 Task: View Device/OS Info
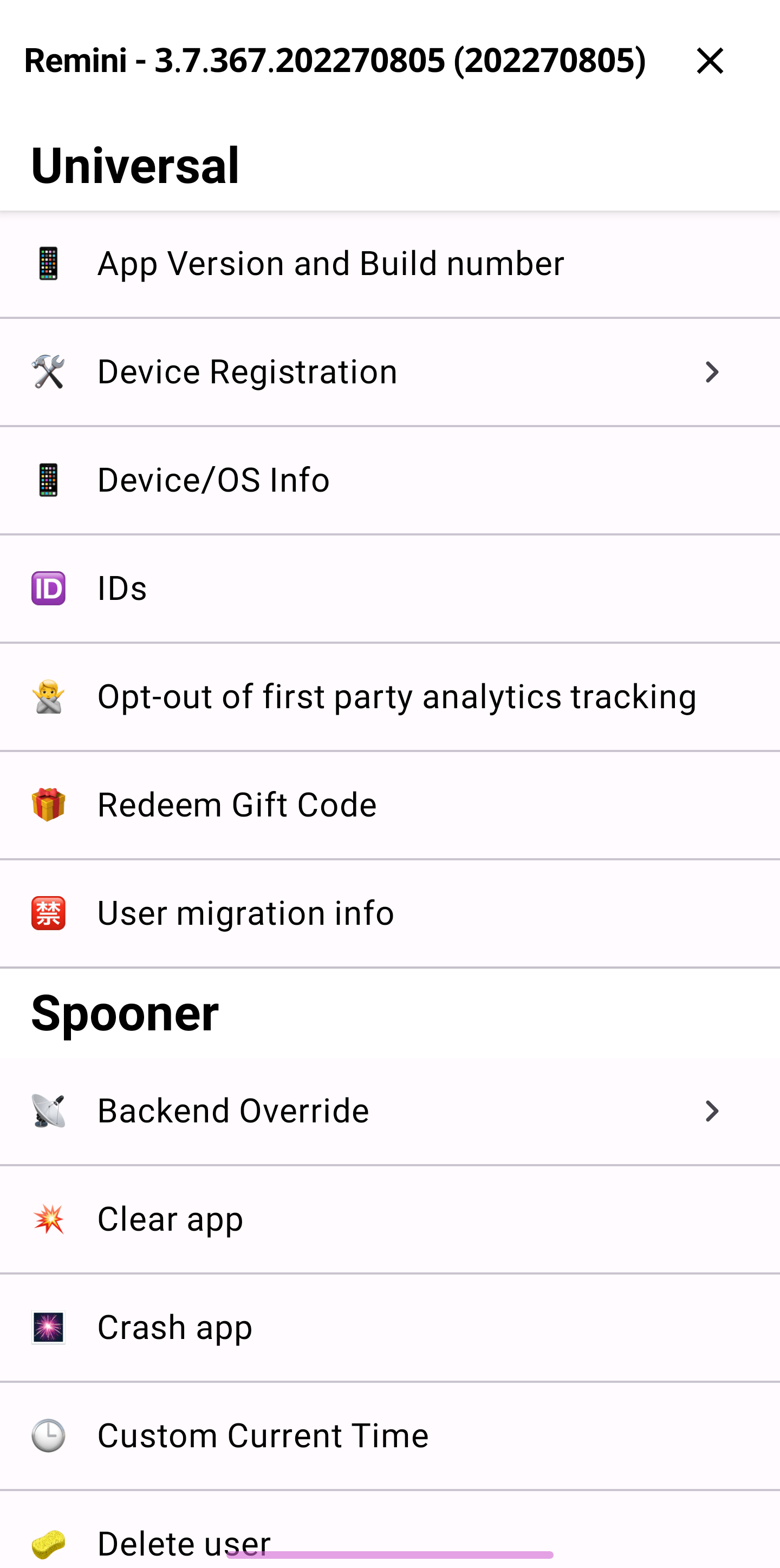click(x=389, y=480)
